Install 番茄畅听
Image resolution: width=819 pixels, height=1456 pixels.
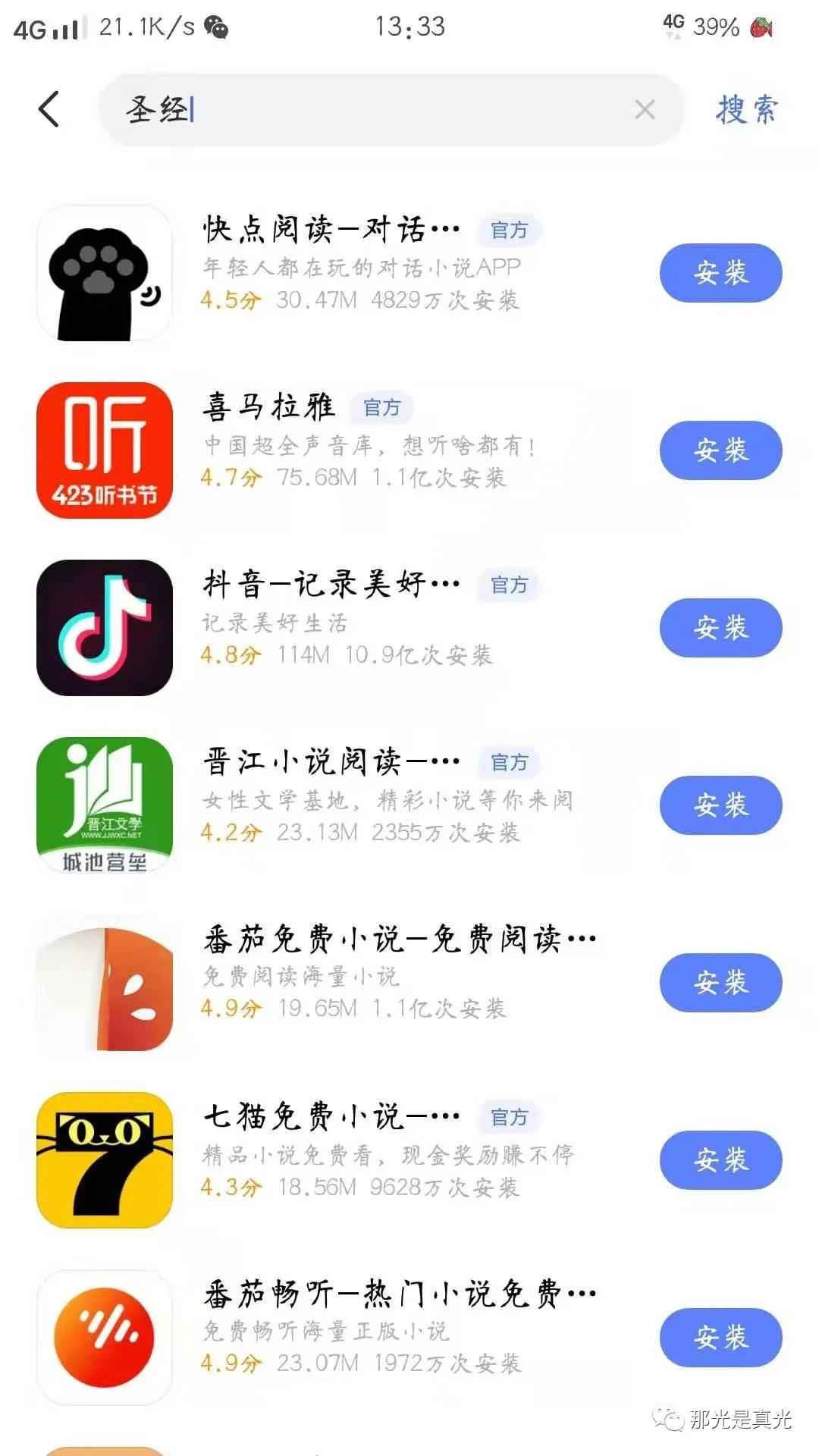coord(720,1338)
